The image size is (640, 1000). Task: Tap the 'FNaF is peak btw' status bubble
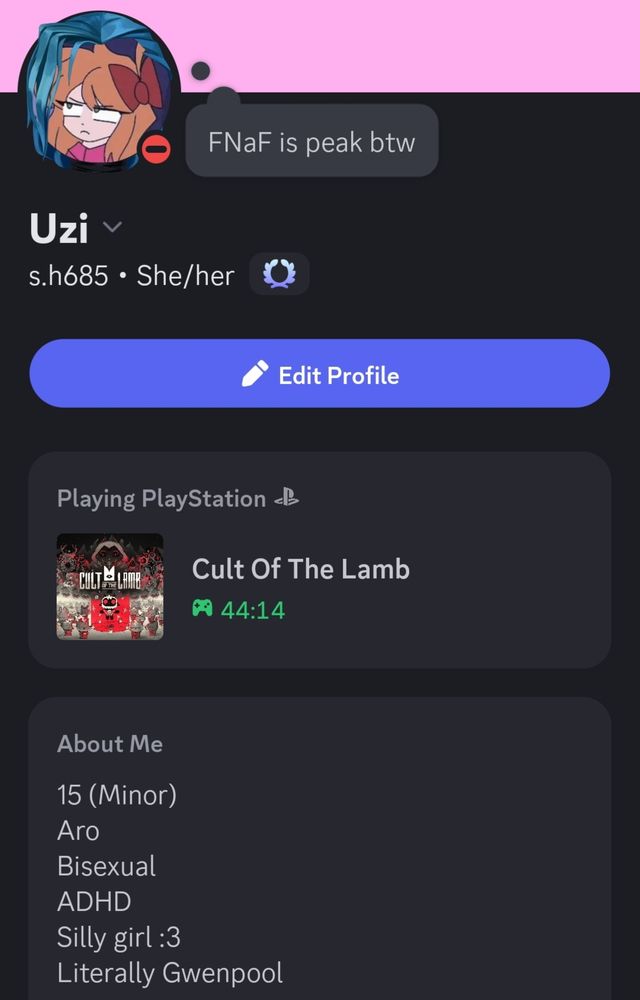coord(312,142)
